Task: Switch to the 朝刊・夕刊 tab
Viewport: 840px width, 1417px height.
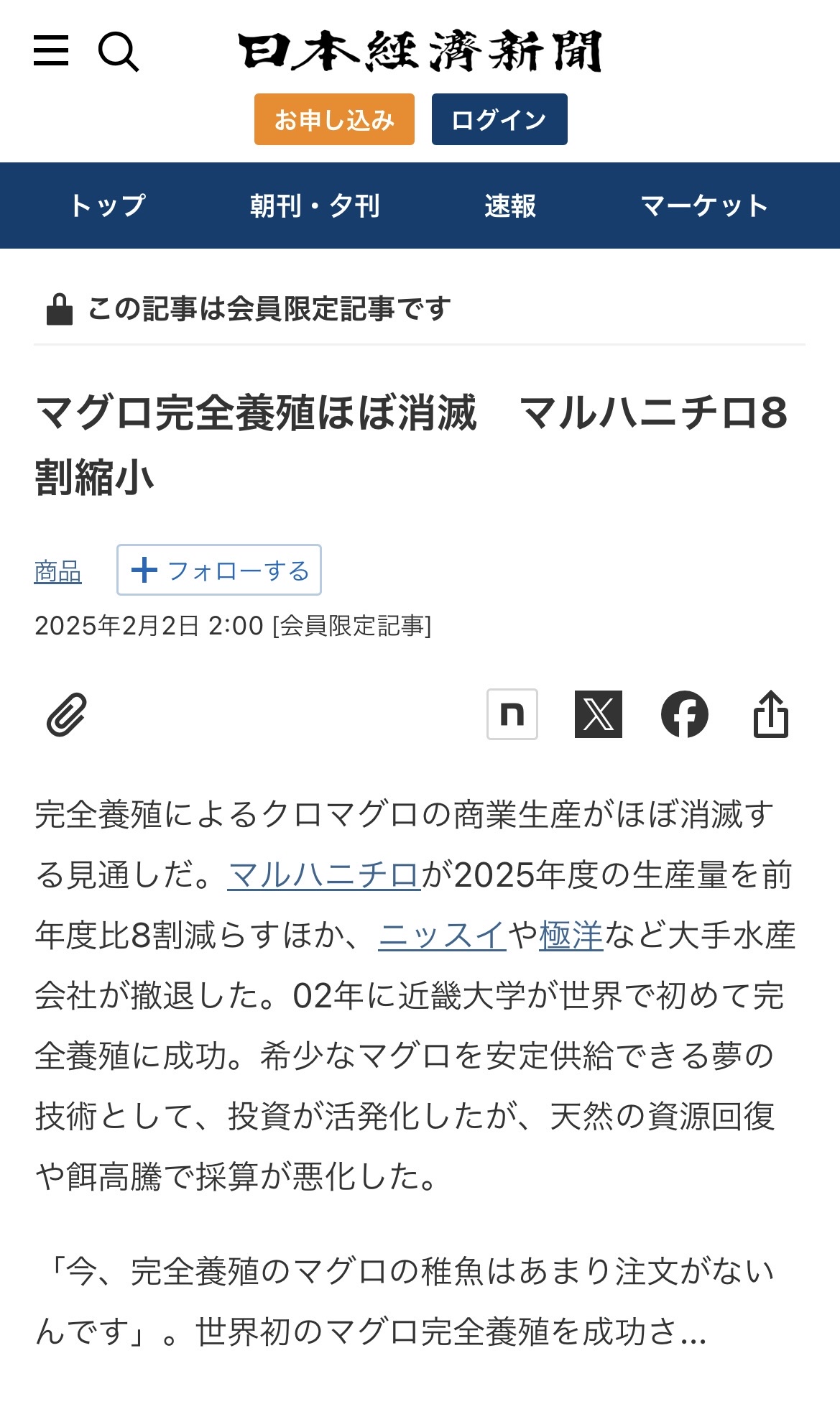Action: 315,206
